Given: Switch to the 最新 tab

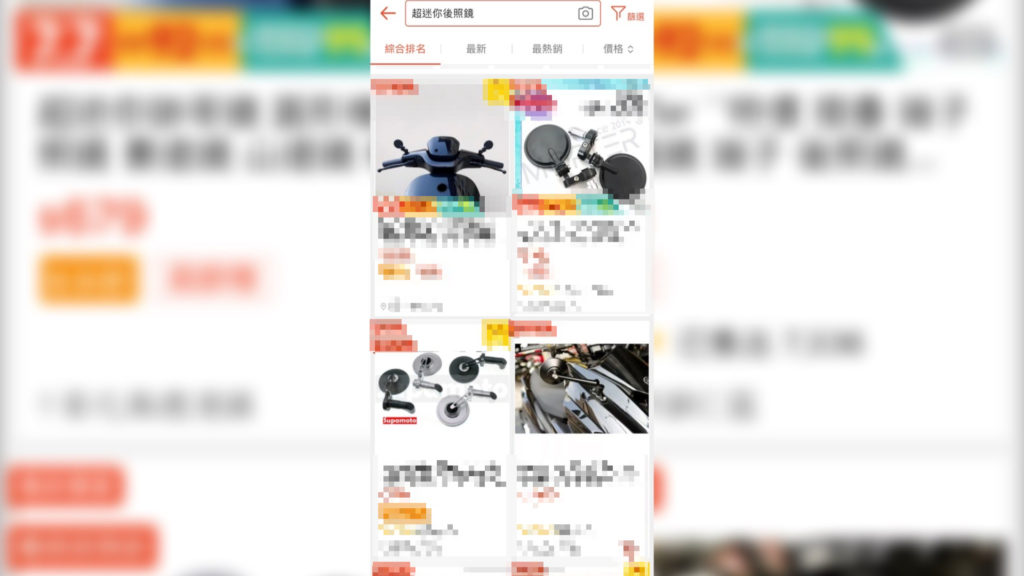Looking at the screenshot, I should pos(476,49).
